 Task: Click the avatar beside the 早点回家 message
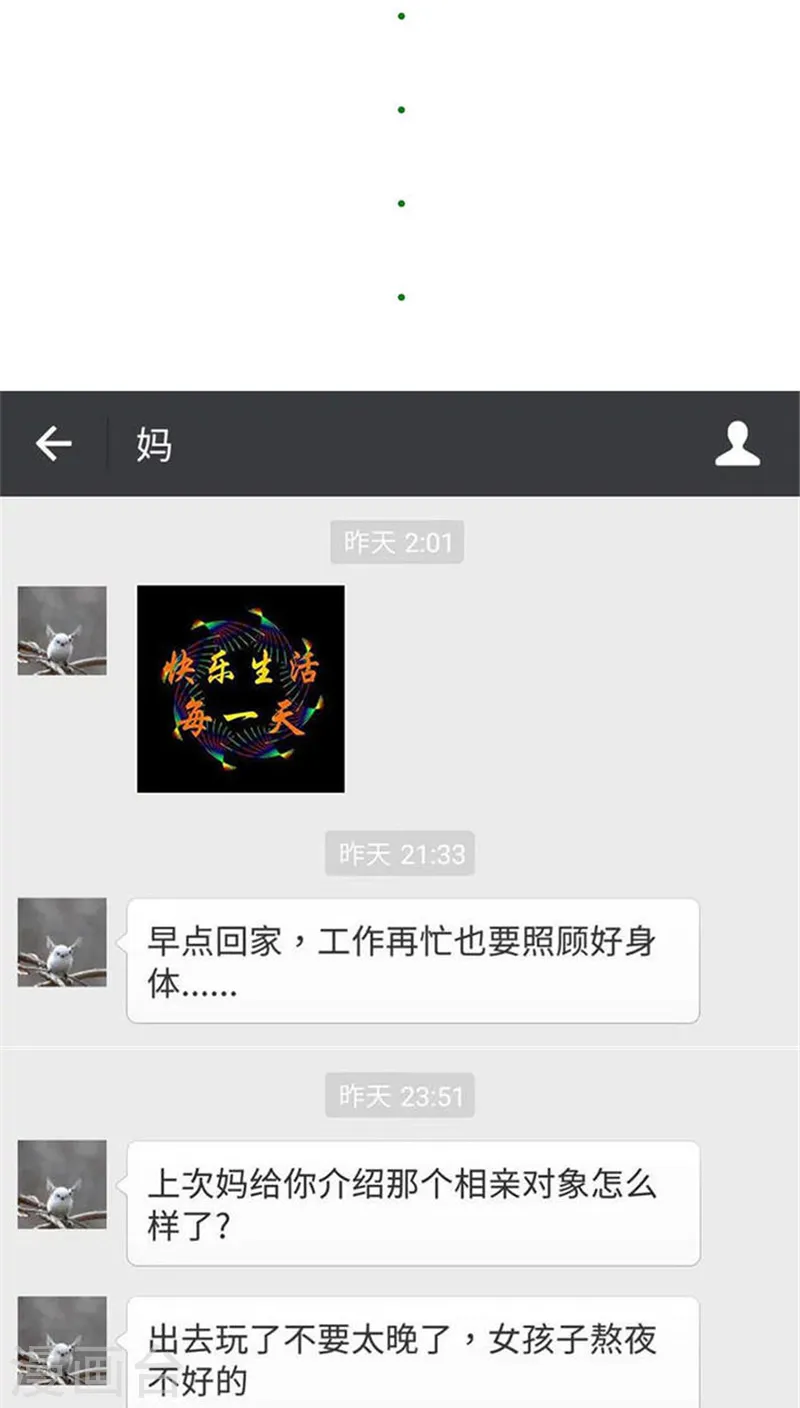pyautogui.click(x=62, y=944)
